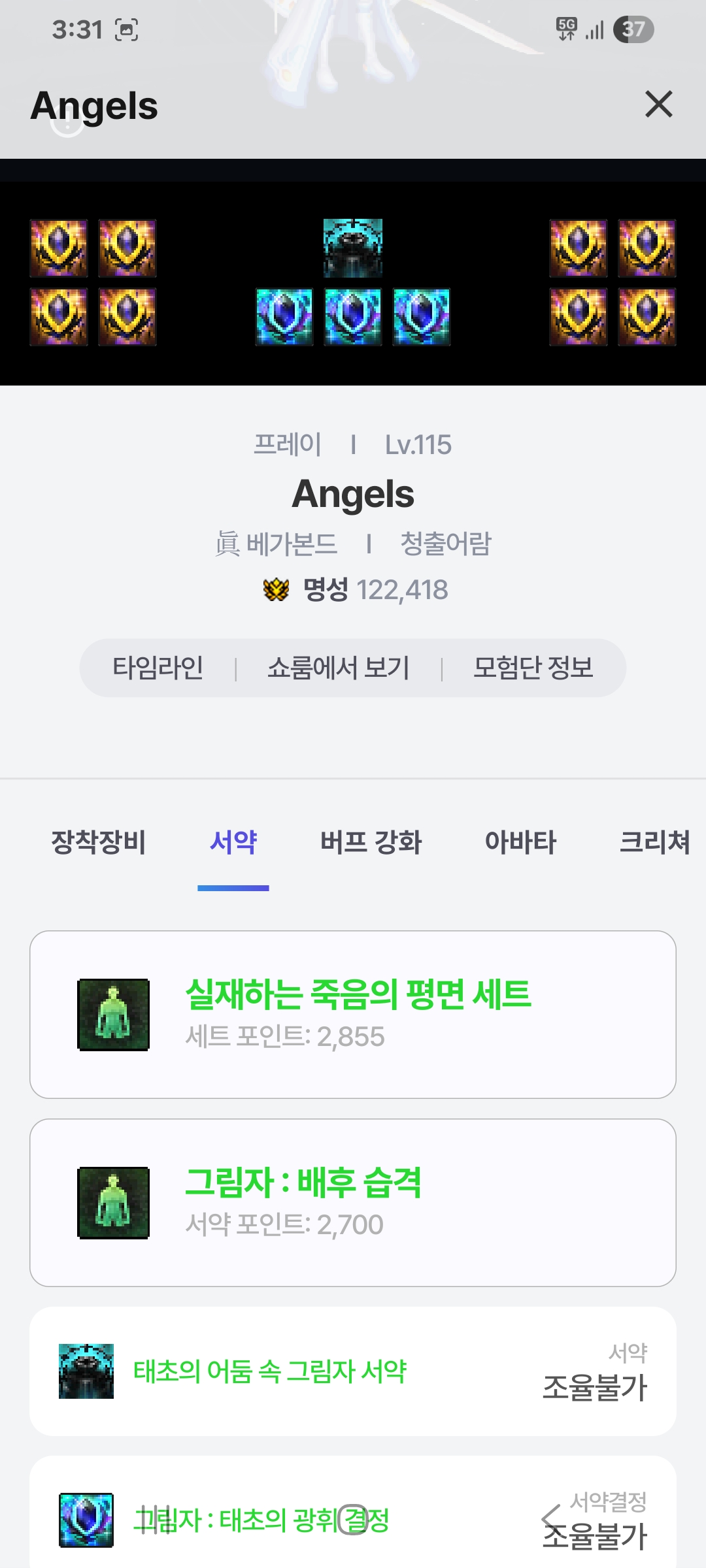Image resolution: width=706 pixels, height=1568 pixels.
Task: Close the Angels character page
Action: [x=658, y=105]
